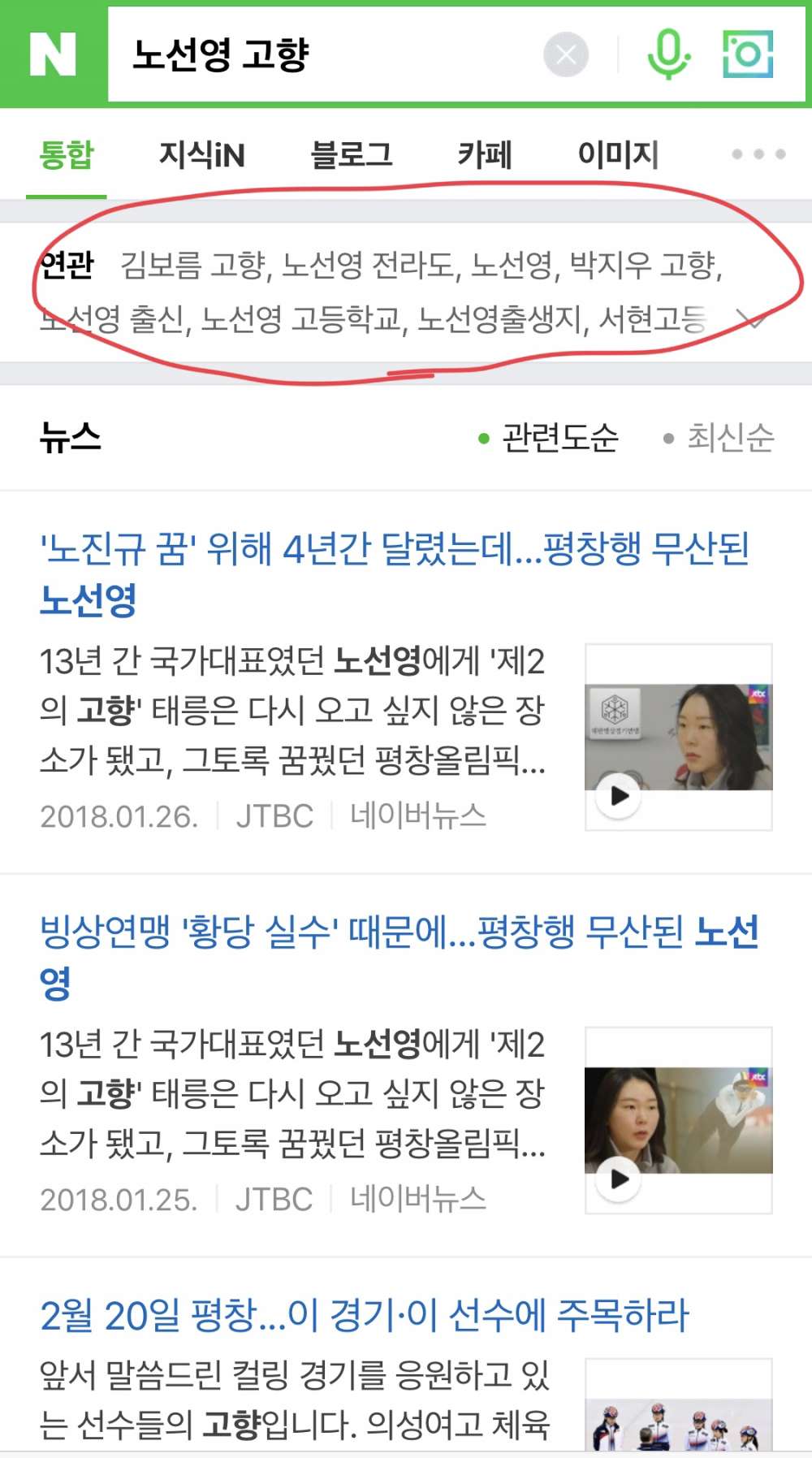Tap the Naver N logo button
This screenshot has height=1458, width=812.
pyautogui.click(x=53, y=55)
